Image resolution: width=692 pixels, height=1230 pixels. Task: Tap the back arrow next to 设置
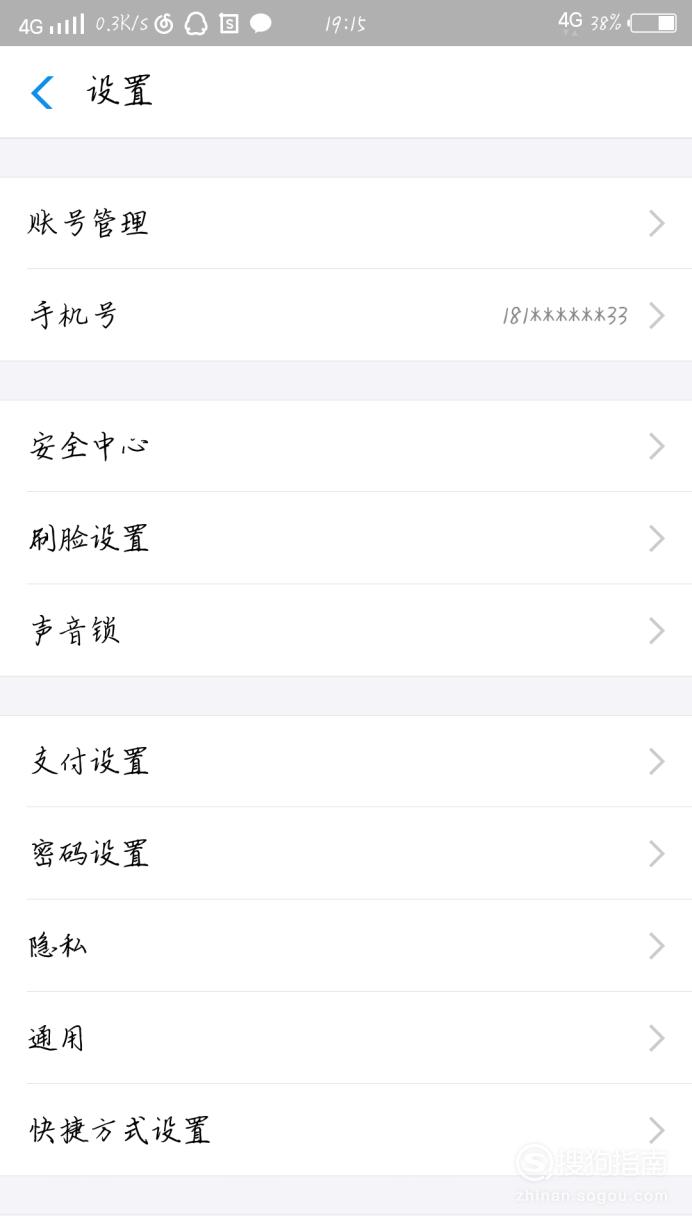coord(42,92)
